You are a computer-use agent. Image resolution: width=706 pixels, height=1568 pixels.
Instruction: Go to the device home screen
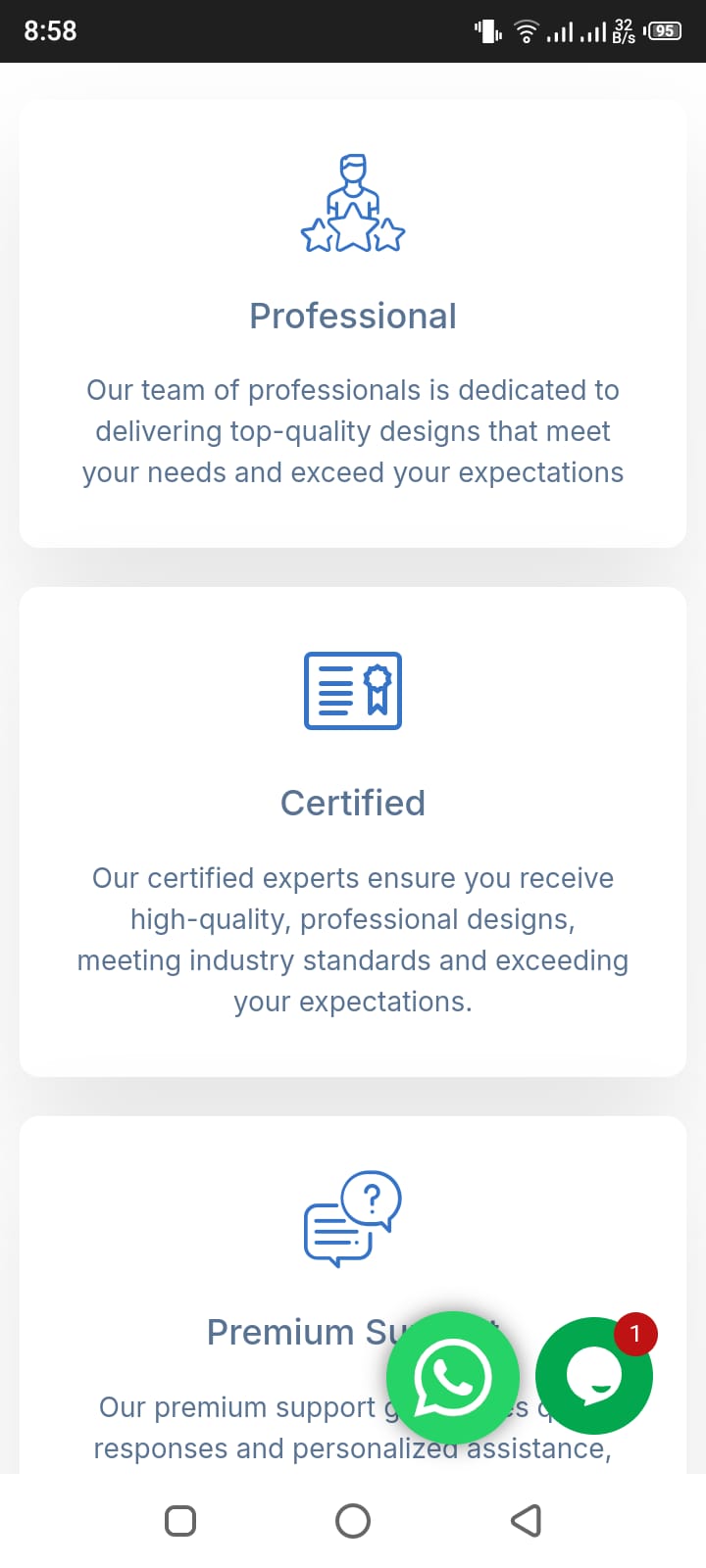click(x=353, y=1520)
